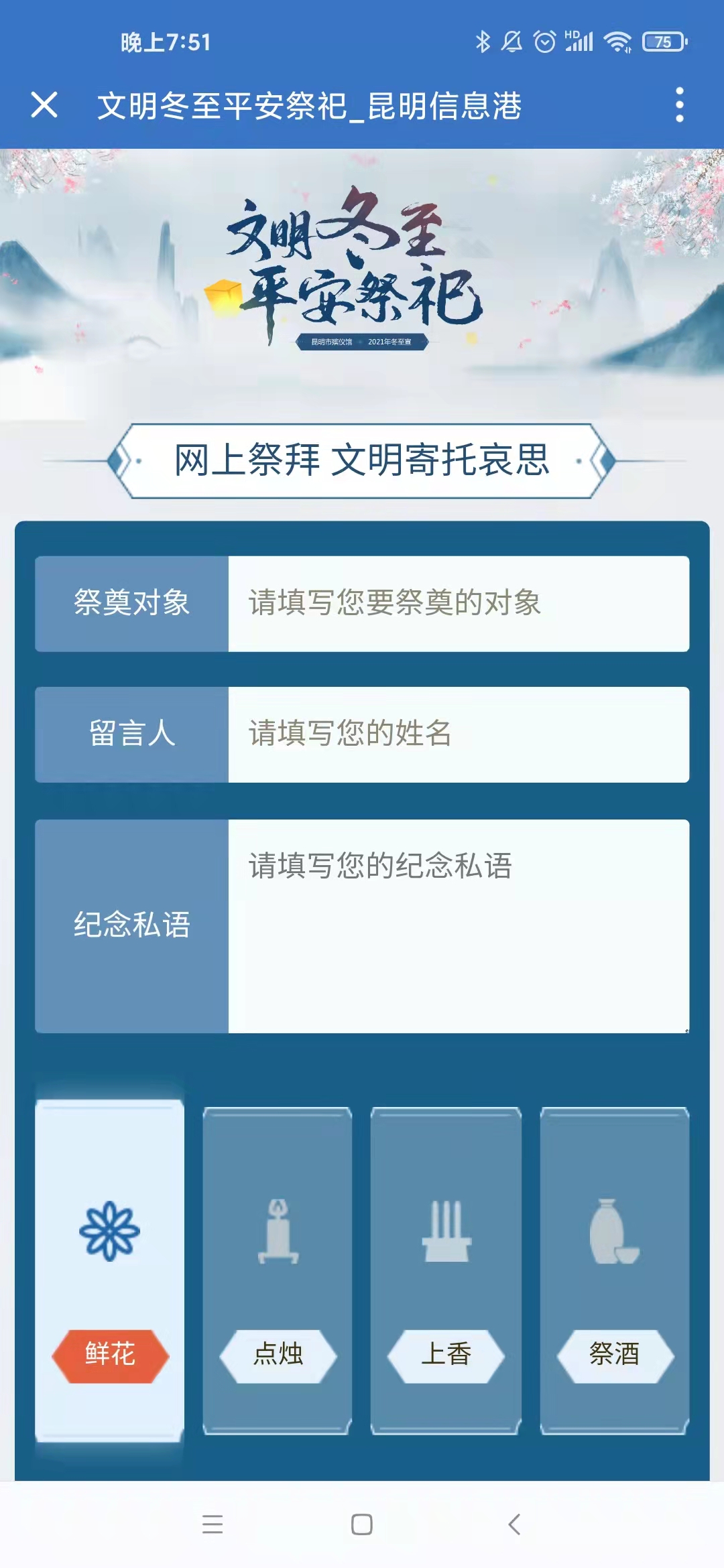Viewport: 724px width, 1568px height.
Task: Focus the 留言人 name field
Action: [459, 734]
